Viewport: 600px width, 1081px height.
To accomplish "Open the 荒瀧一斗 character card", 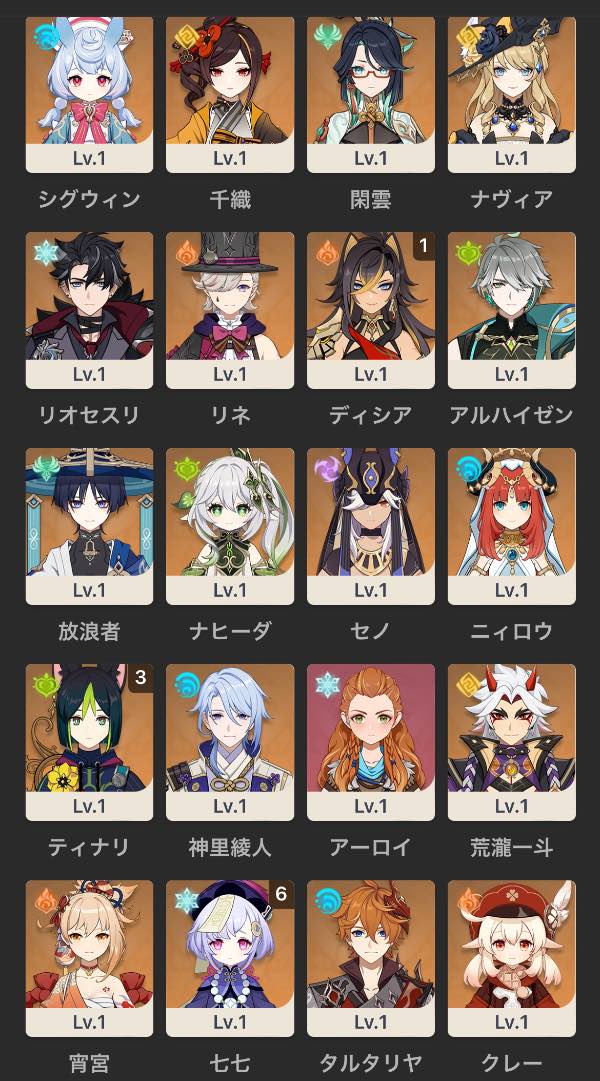I will pos(512,742).
